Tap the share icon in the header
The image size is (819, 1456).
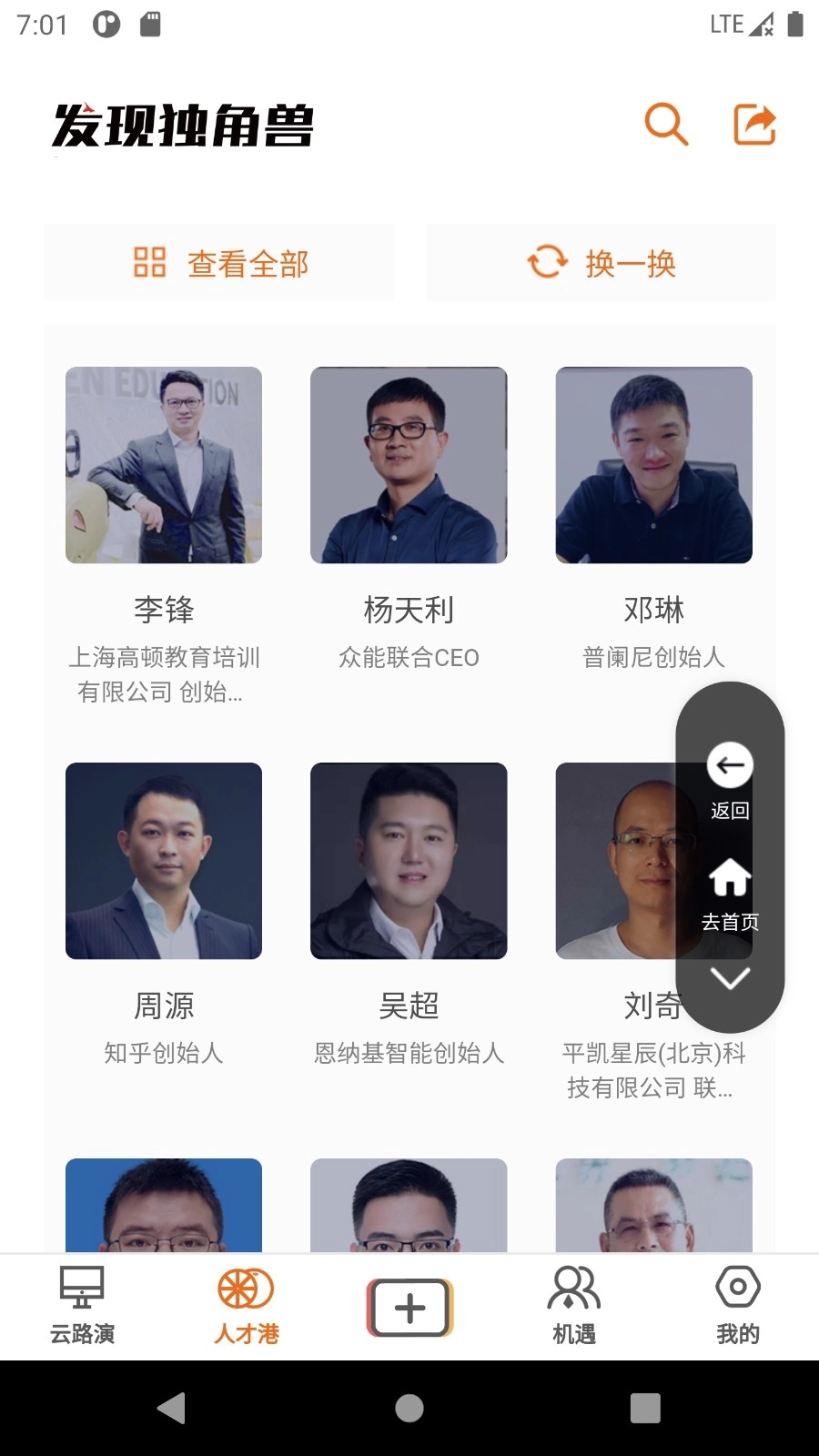click(753, 123)
